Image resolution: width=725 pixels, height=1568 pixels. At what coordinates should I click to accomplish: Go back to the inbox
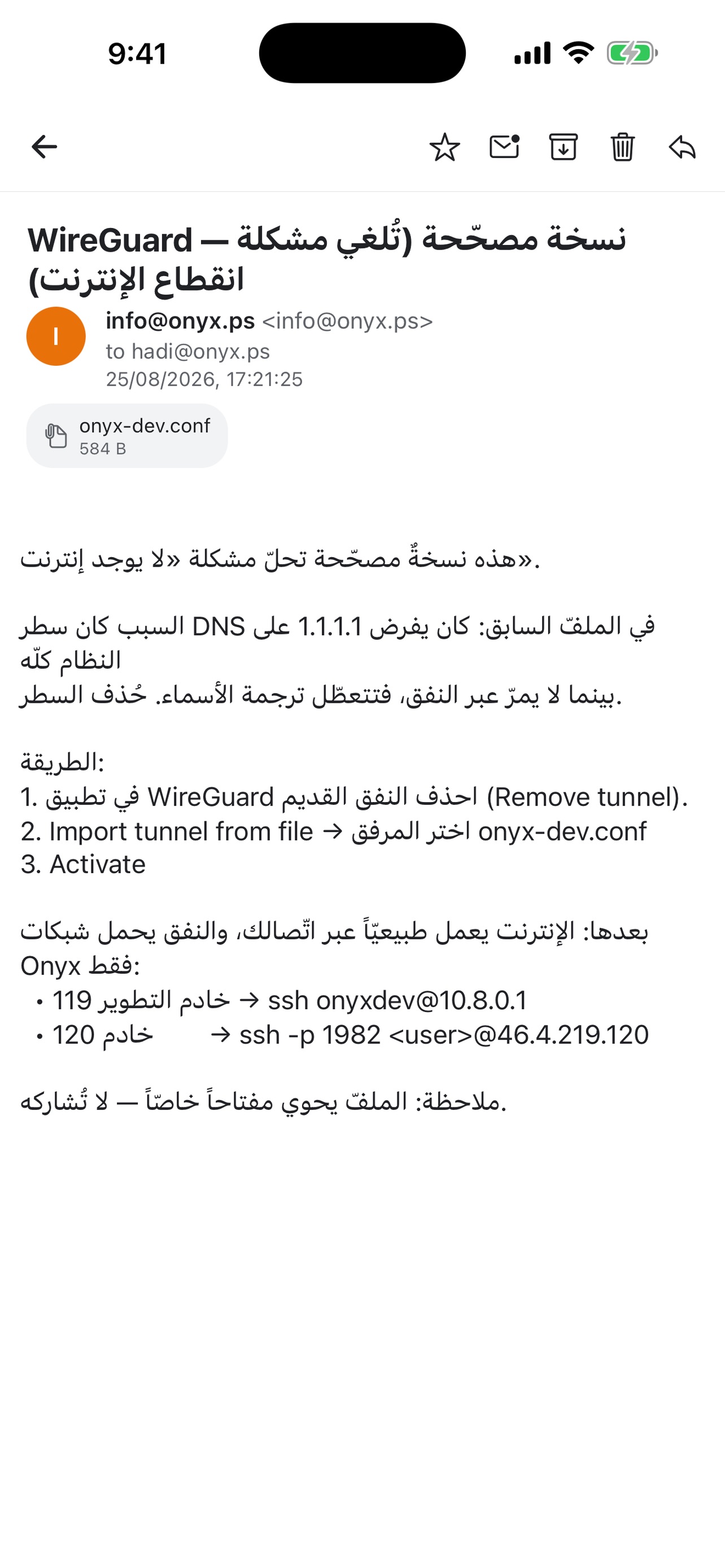44,147
